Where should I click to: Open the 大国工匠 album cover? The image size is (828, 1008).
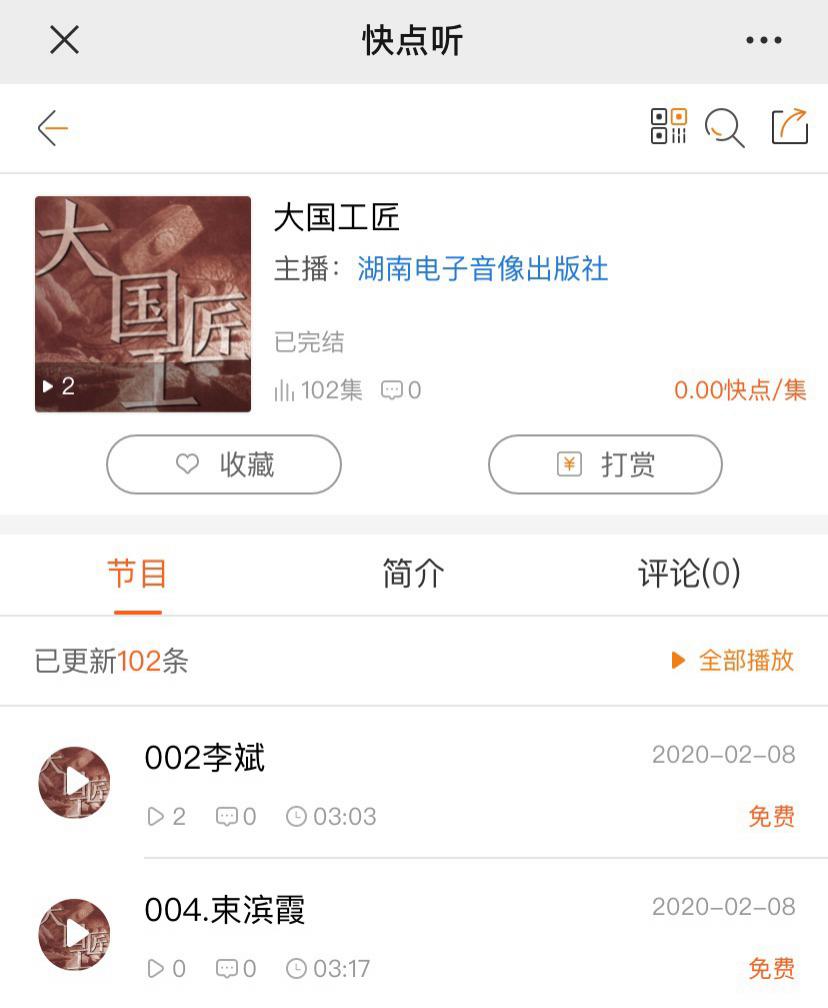point(143,304)
